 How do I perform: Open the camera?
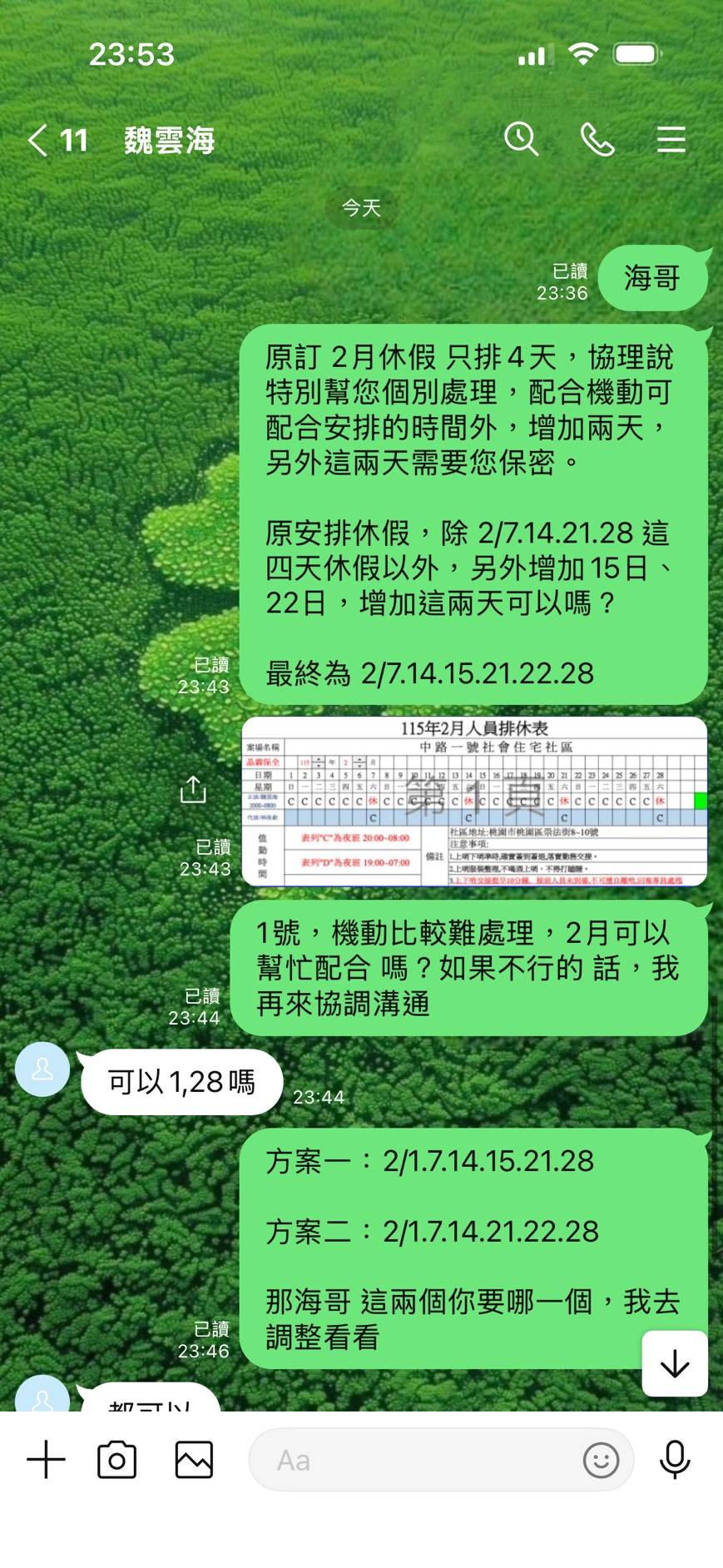(117, 1460)
